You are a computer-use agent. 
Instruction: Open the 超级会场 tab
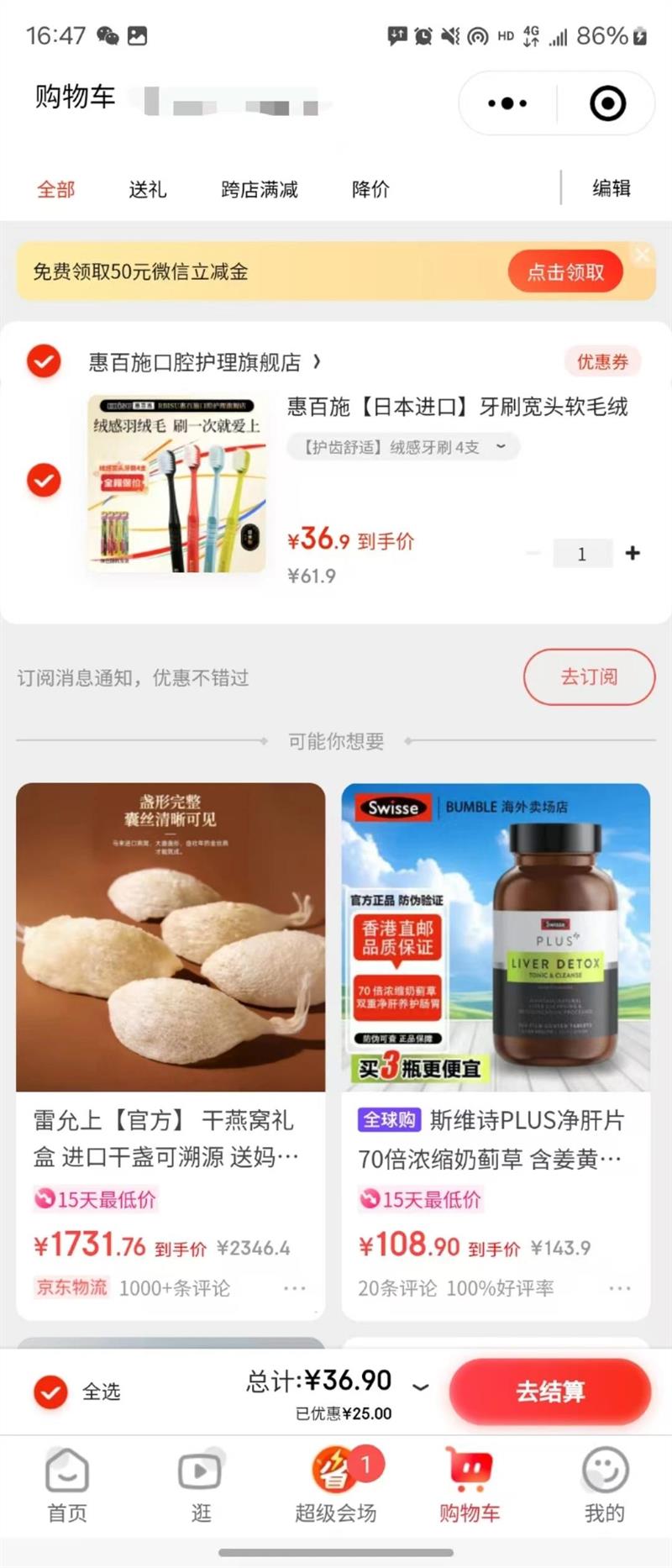[336, 1486]
